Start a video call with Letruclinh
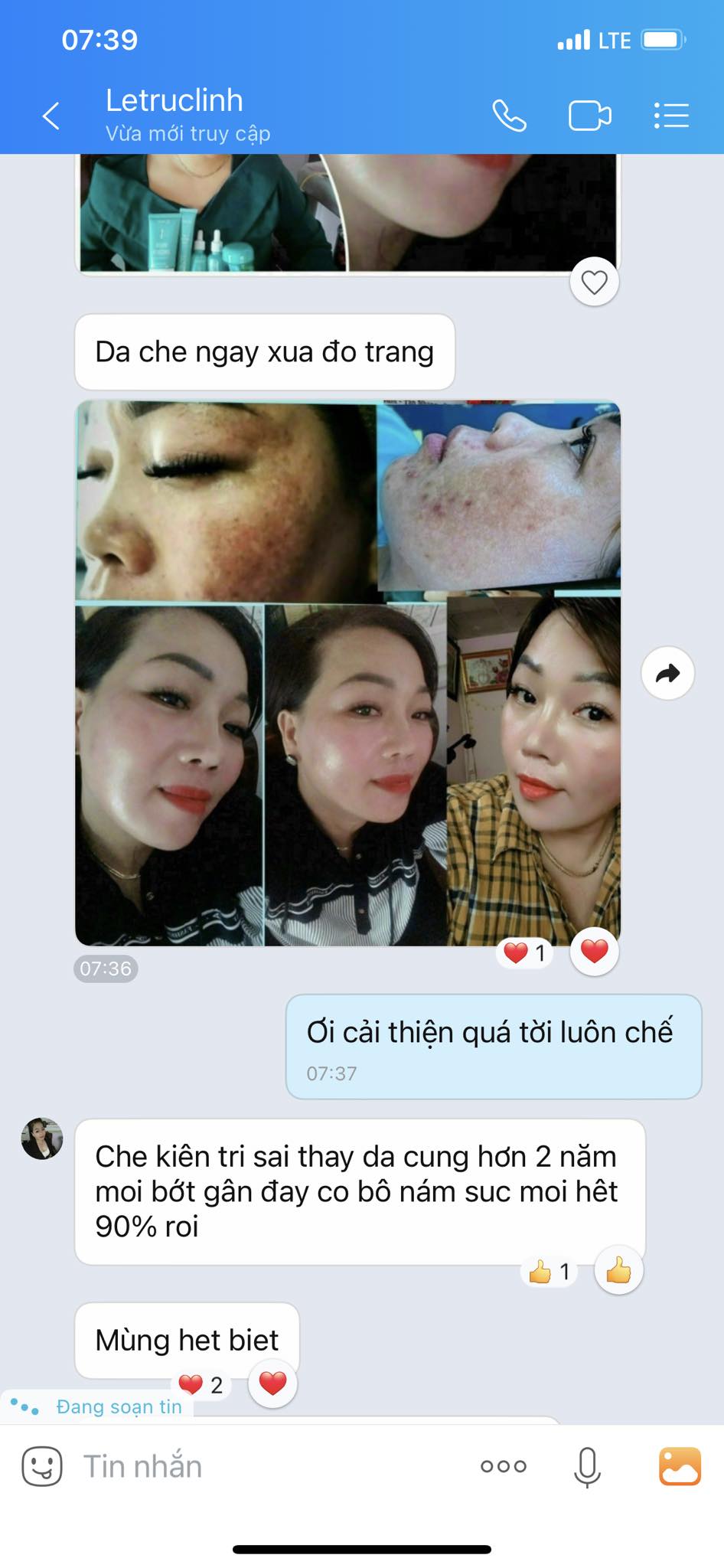Screen dimensions: 724x1568 pyautogui.click(x=589, y=116)
